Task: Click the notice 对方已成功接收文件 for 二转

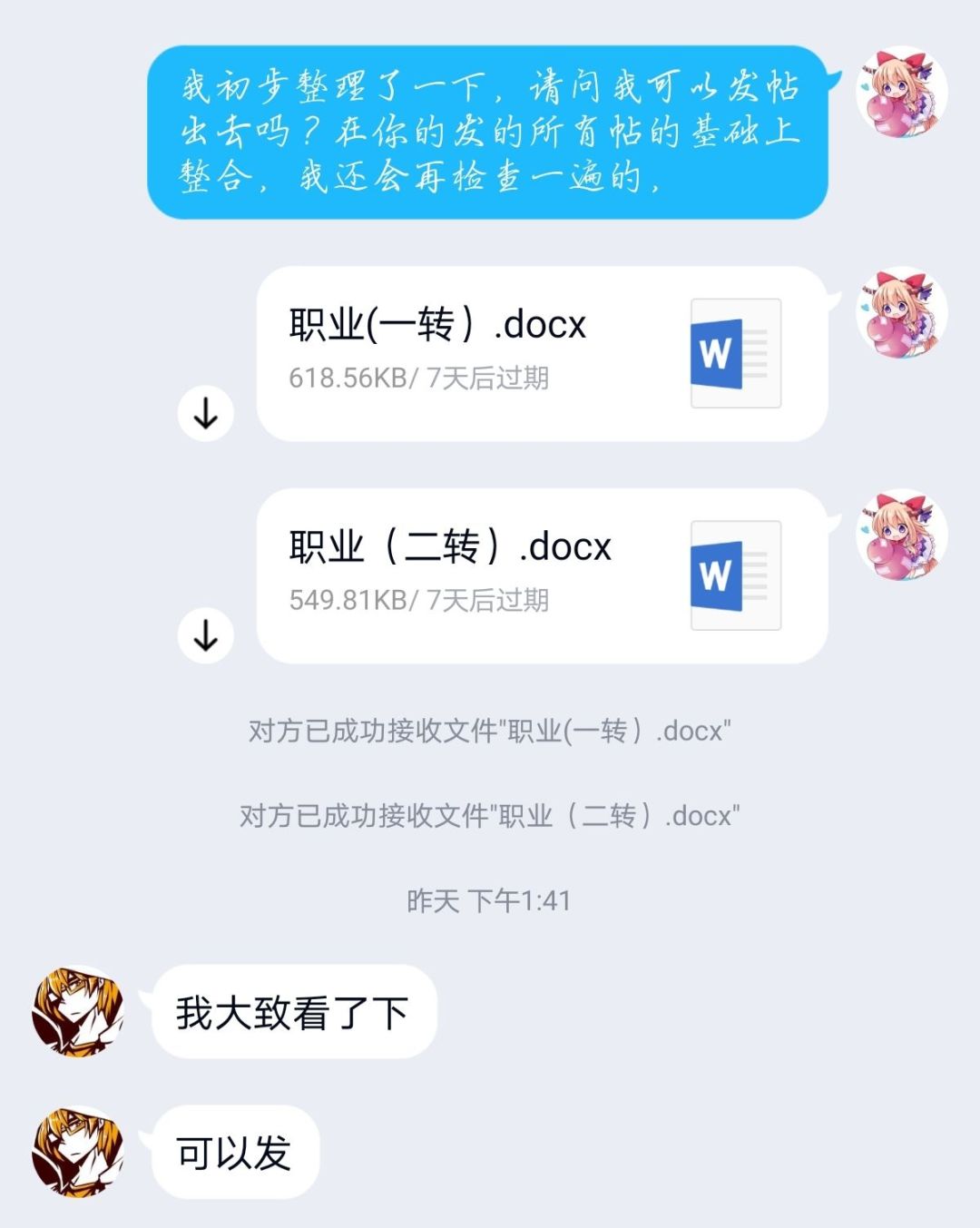Action: (x=490, y=815)
